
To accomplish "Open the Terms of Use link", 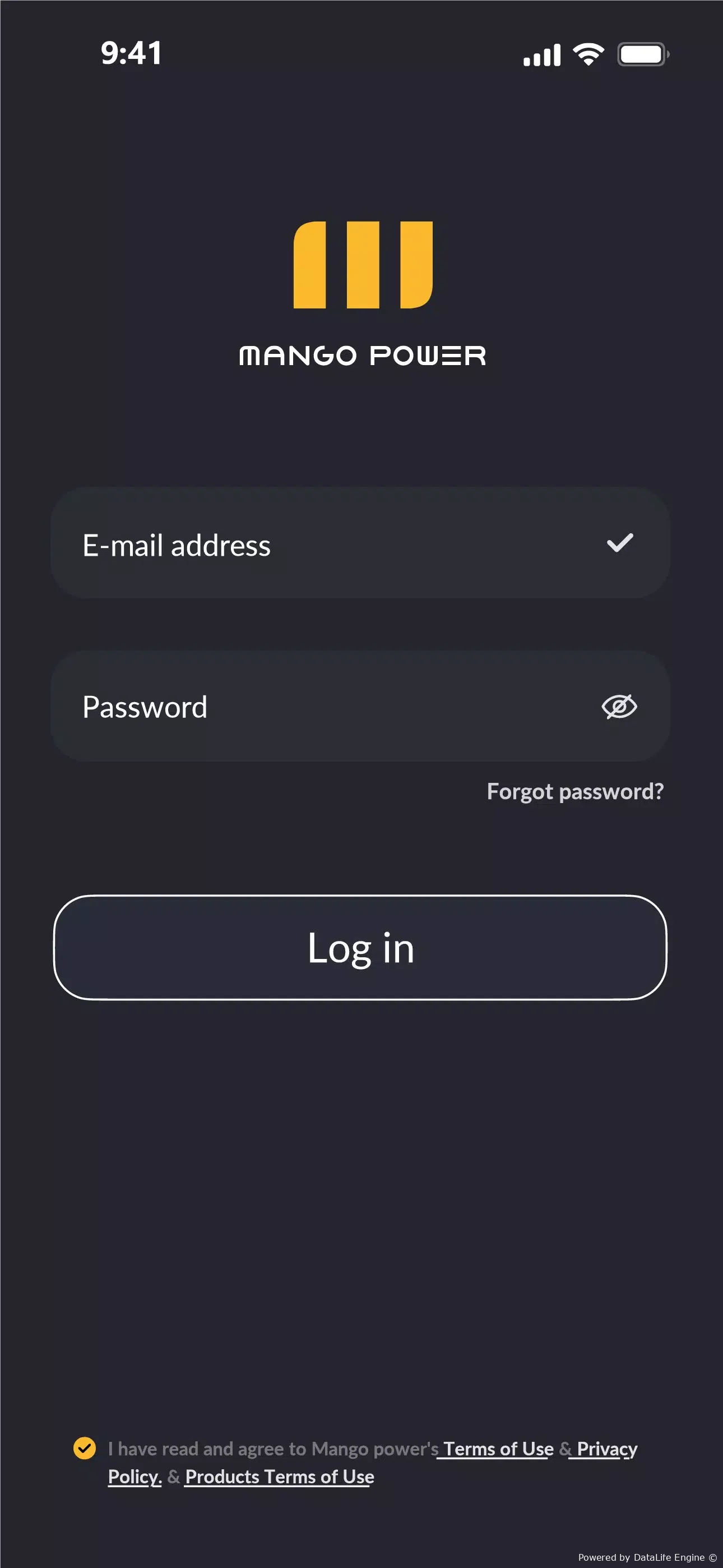I will coord(498,1449).
